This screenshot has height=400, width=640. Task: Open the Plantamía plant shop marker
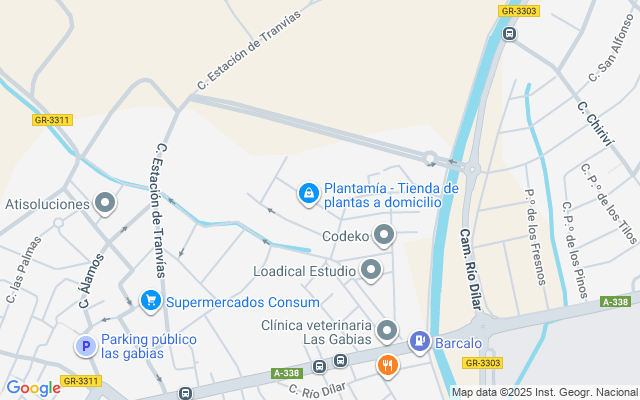pyautogui.click(x=309, y=192)
